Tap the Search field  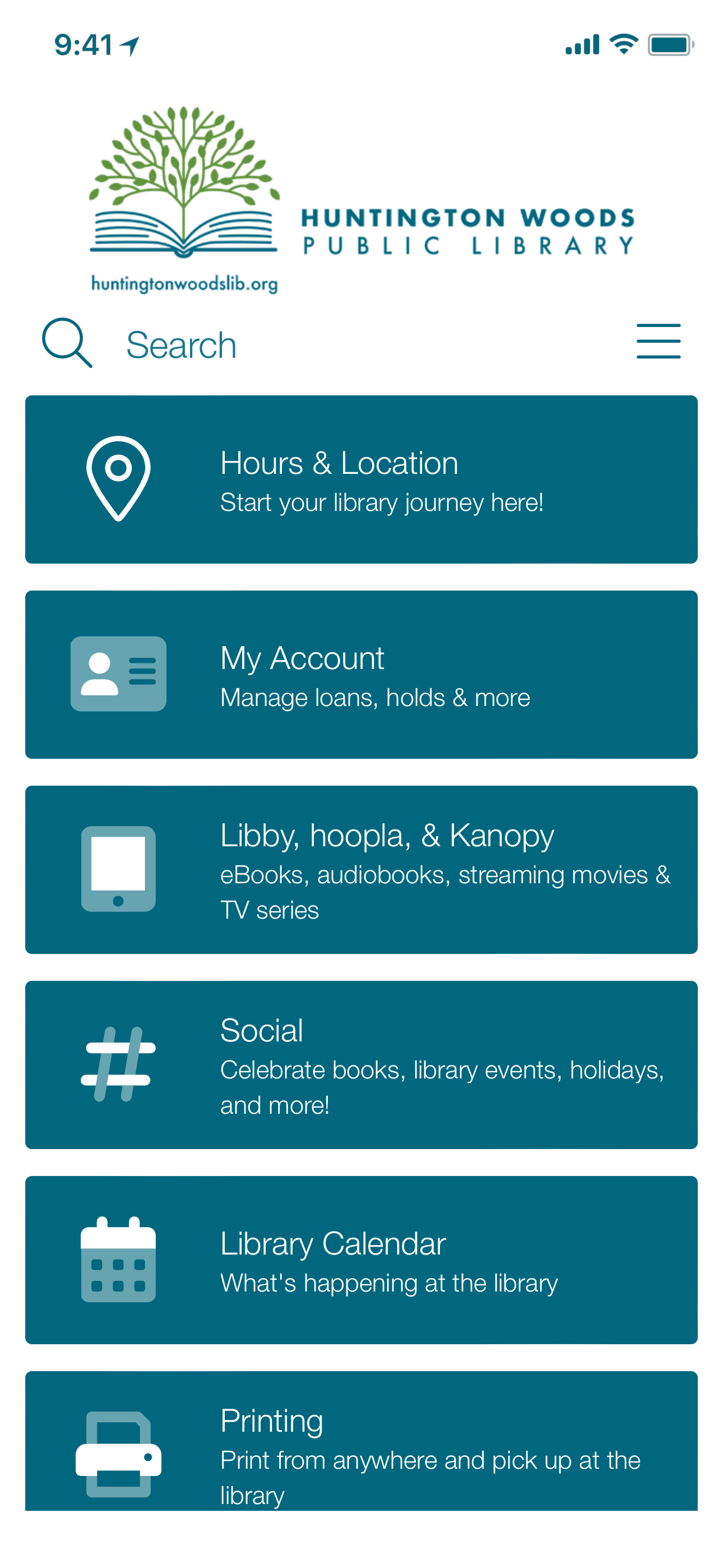coord(180,344)
